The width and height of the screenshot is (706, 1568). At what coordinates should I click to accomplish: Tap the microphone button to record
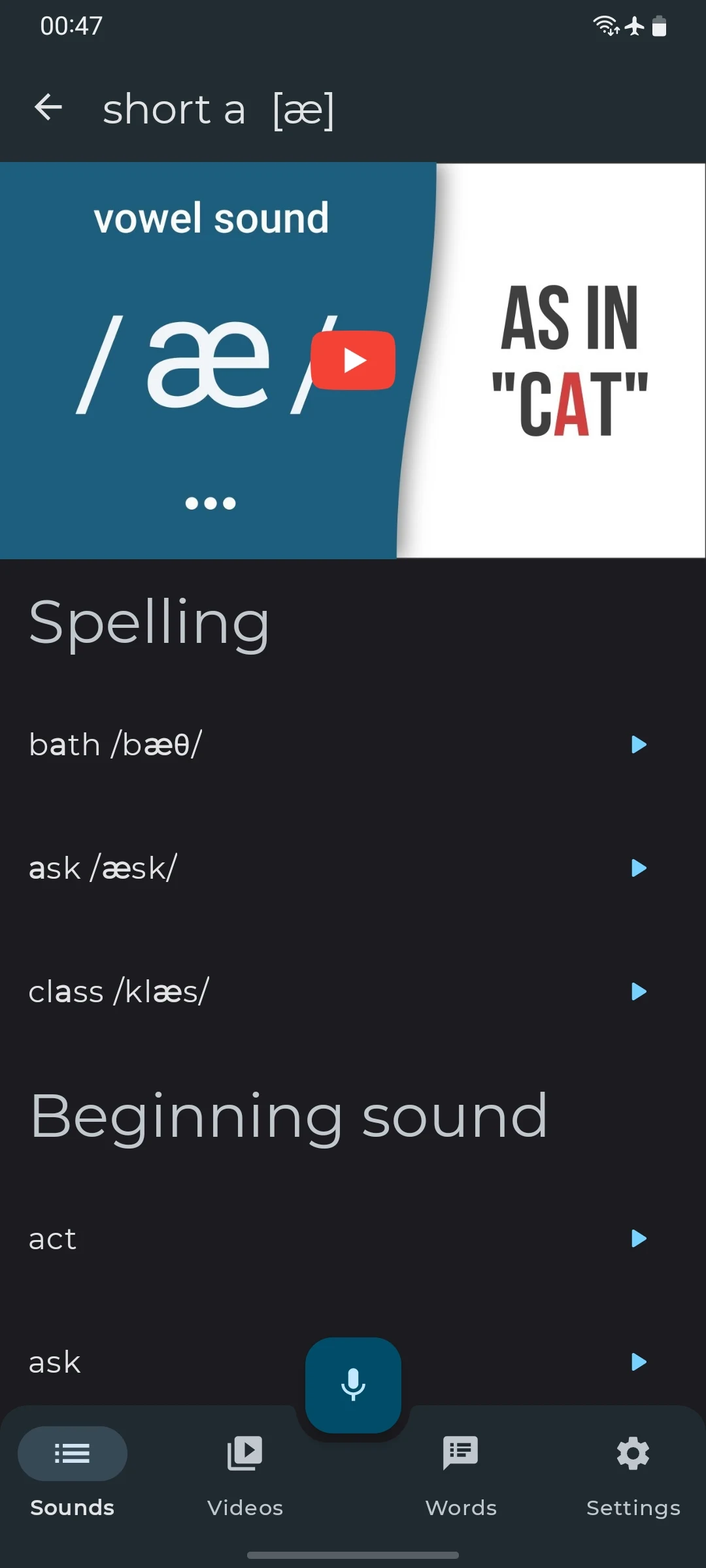(353, 1384)
